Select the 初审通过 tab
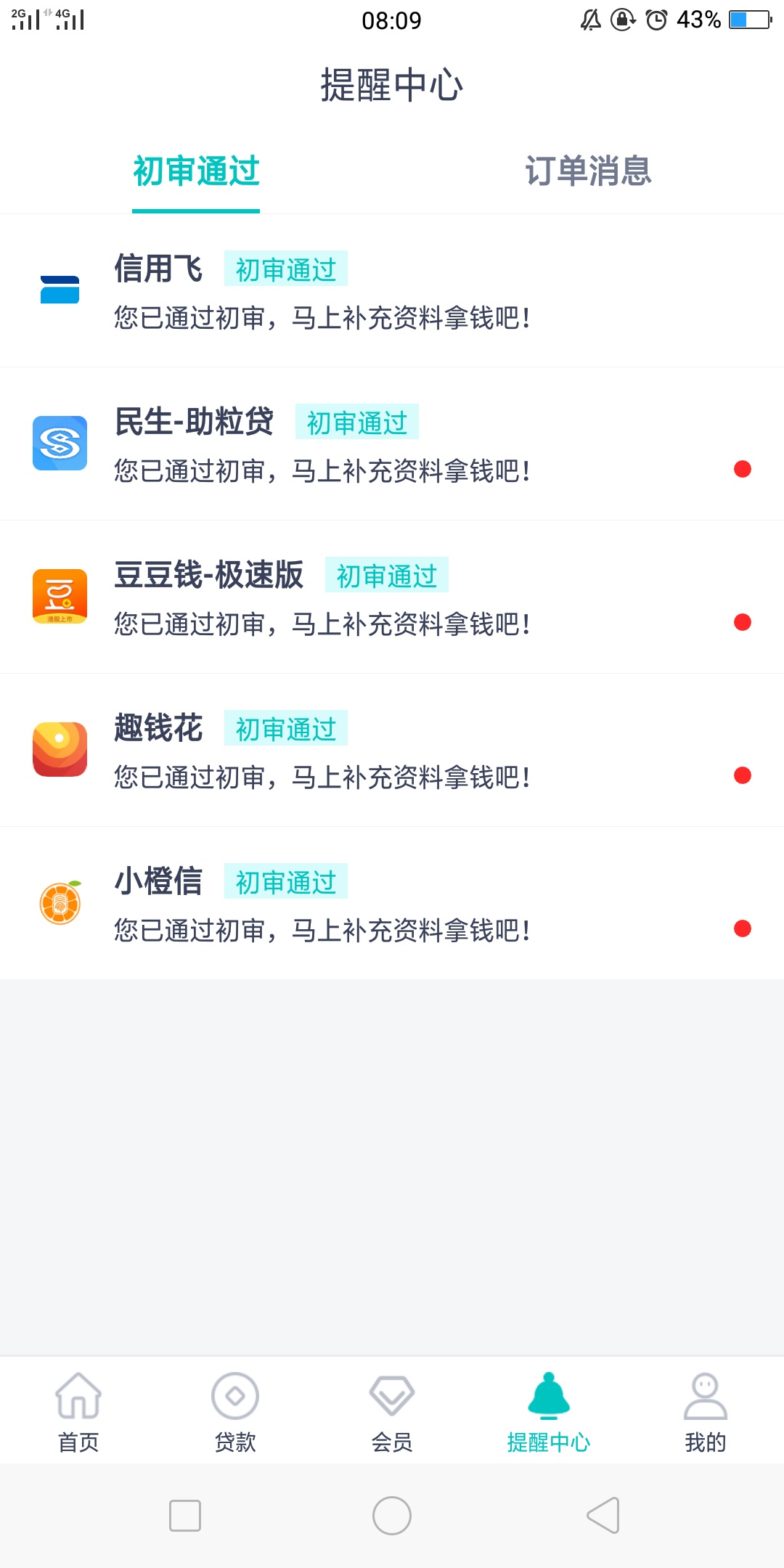Viewport: 784px width, 1568px height. coord(196,171)
